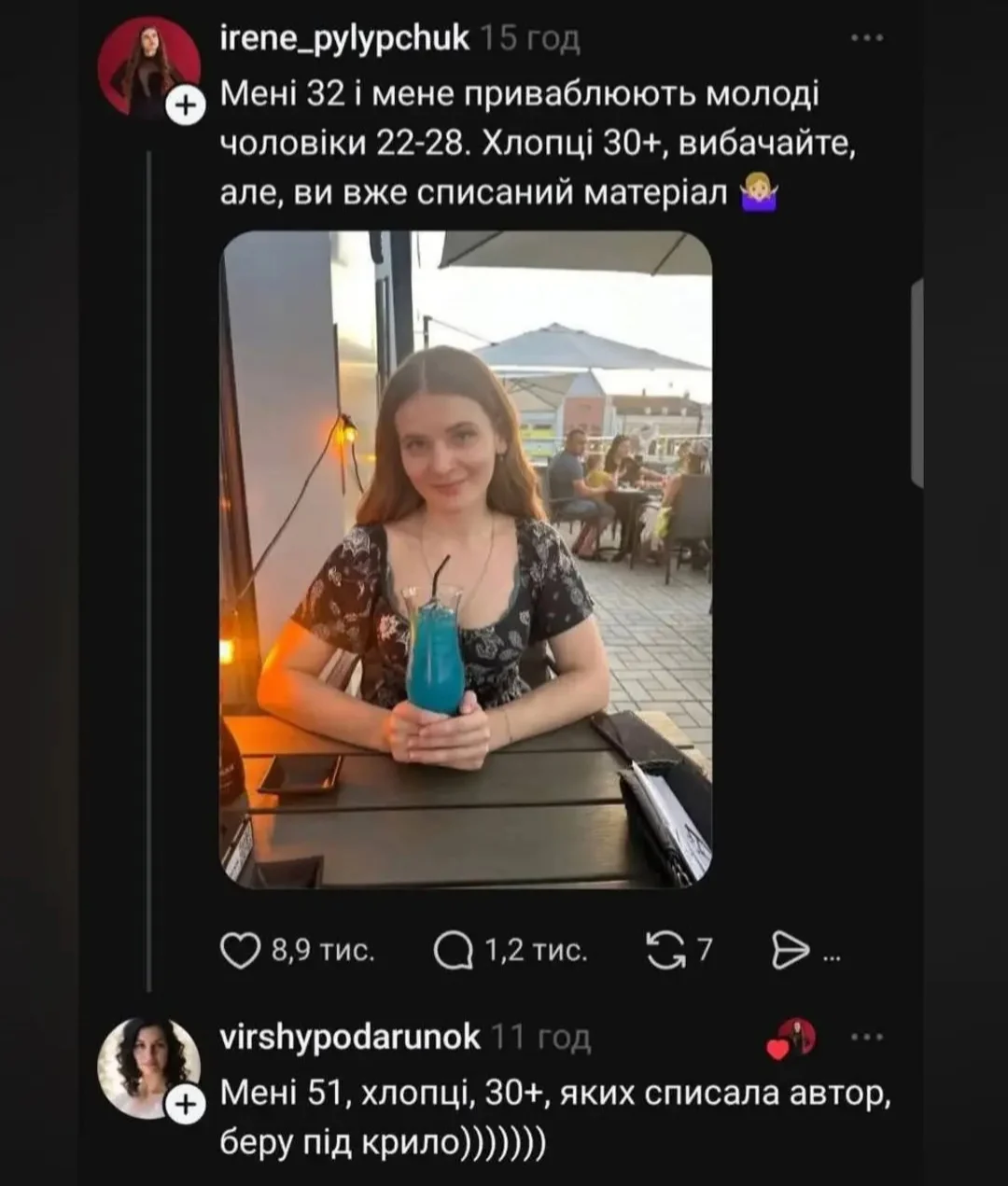Open irene_pylypchuk's profile from username

pos(344,38)
